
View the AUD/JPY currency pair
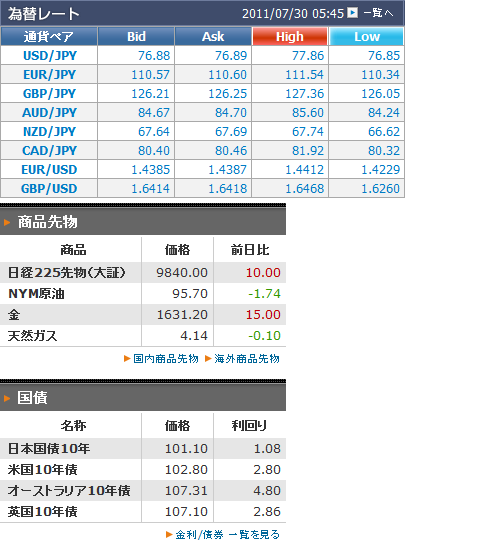pyautogui.click(x=49, y=112)
